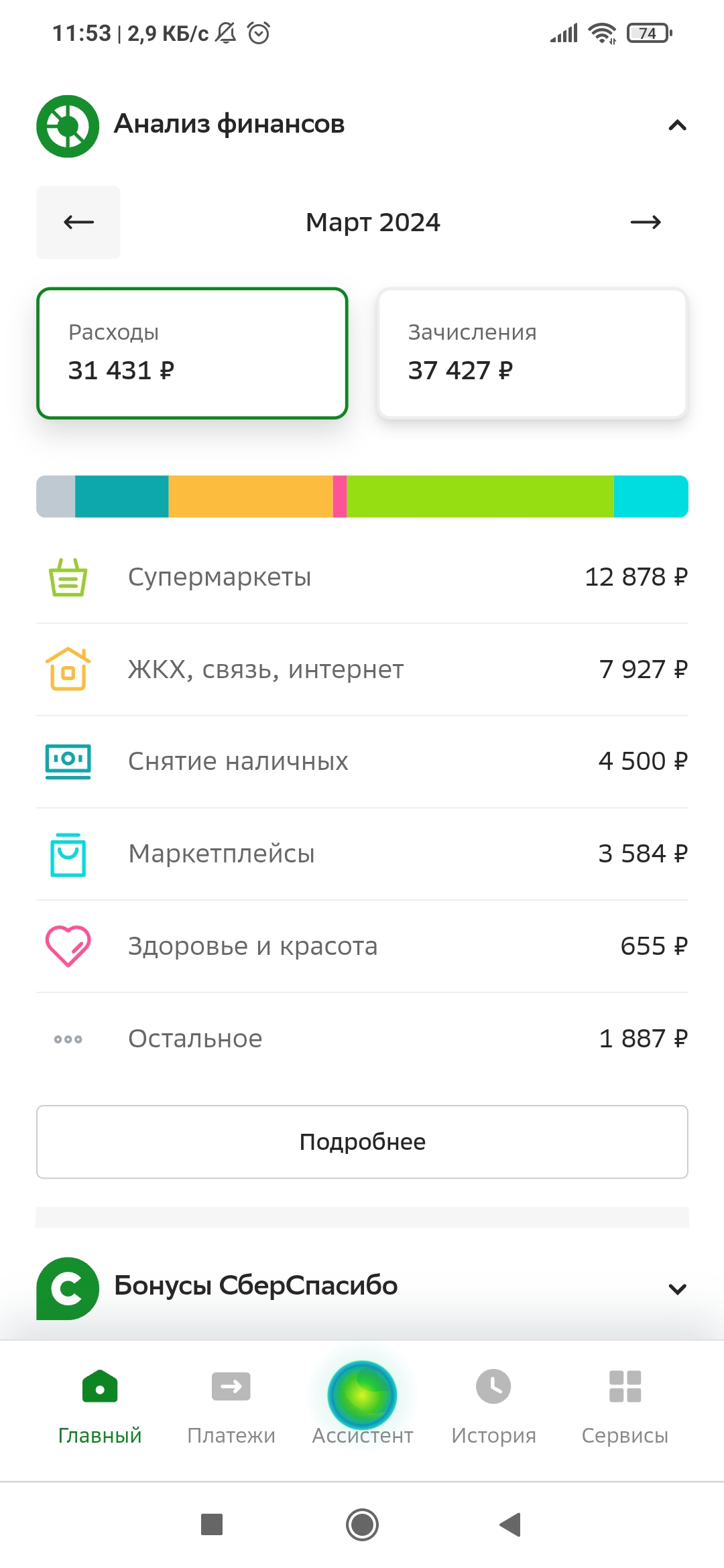Open ЖКХ, связь, интернет expenses
Screen dimensions: 724x1568
(x=362, y=669)
